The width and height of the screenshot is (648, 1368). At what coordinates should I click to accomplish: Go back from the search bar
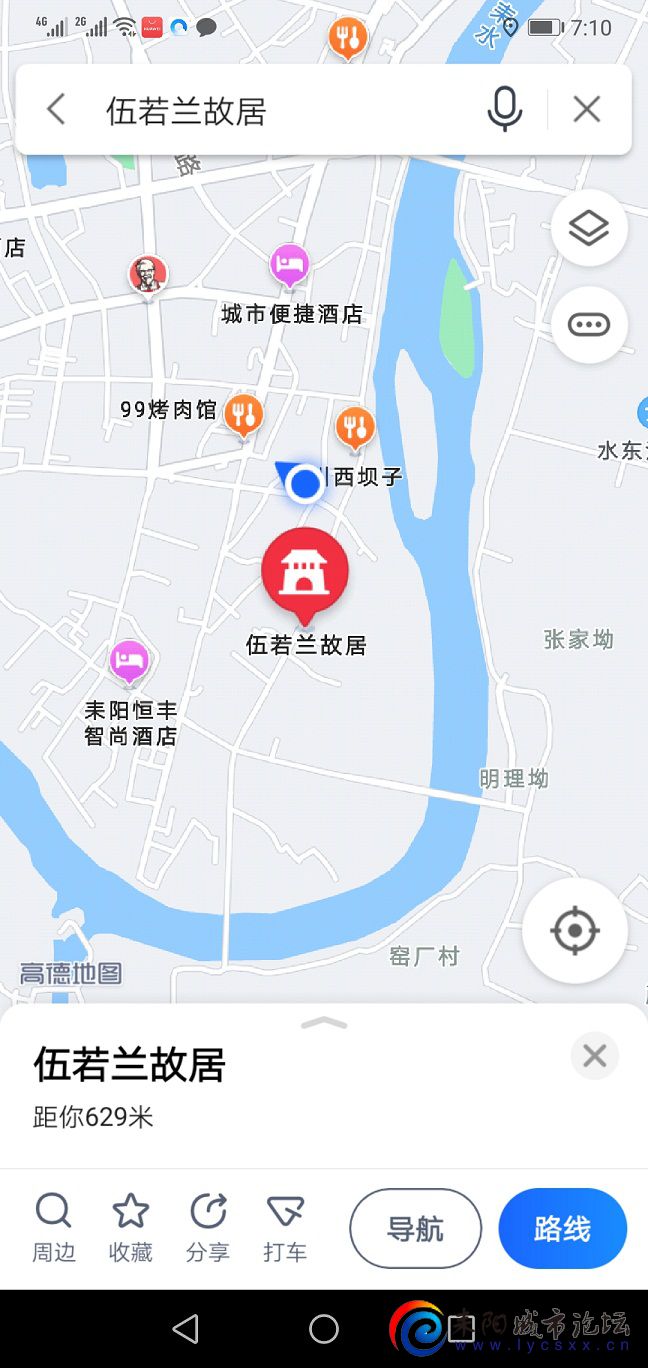[x=56, y=110]
